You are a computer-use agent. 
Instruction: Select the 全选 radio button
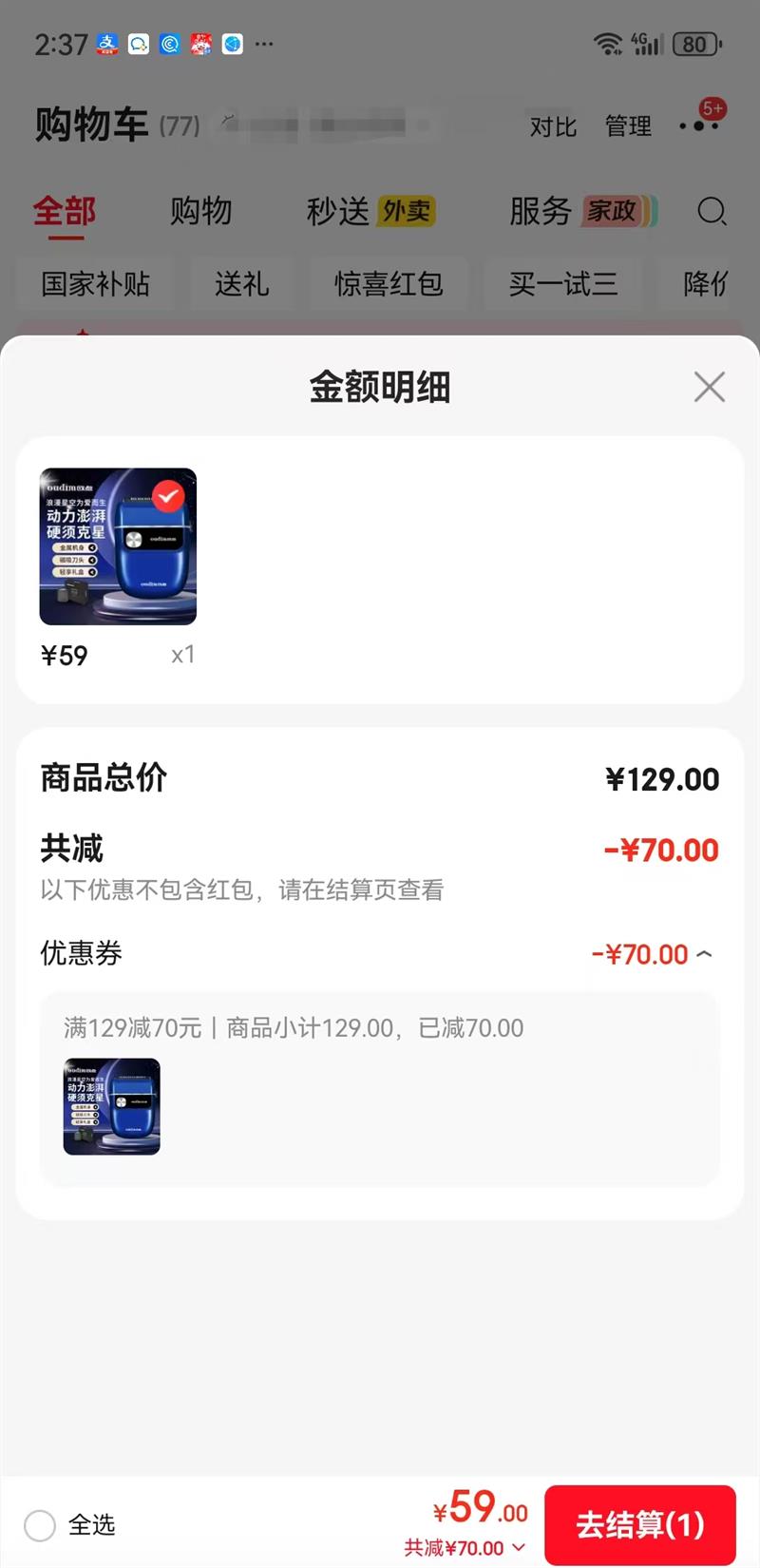pyautogui.click(x=40, y=1526)
